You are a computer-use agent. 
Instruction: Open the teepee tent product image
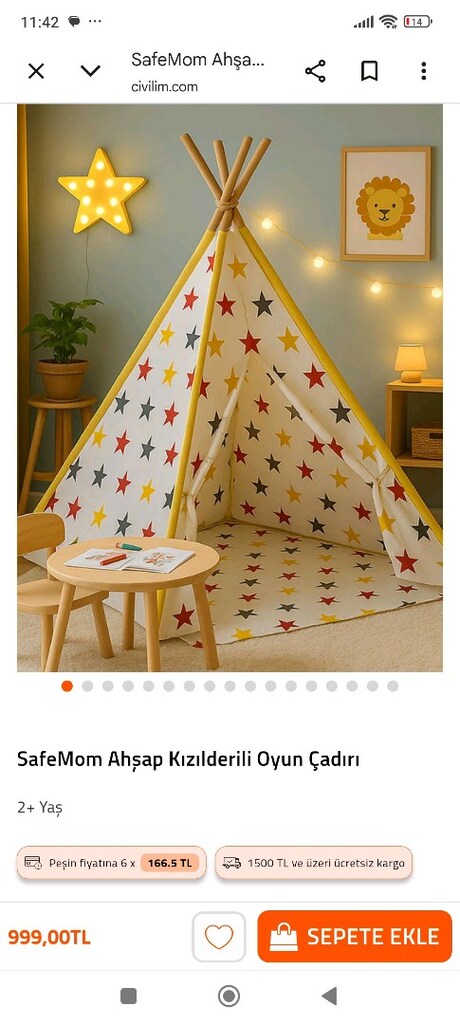(230, 388)
